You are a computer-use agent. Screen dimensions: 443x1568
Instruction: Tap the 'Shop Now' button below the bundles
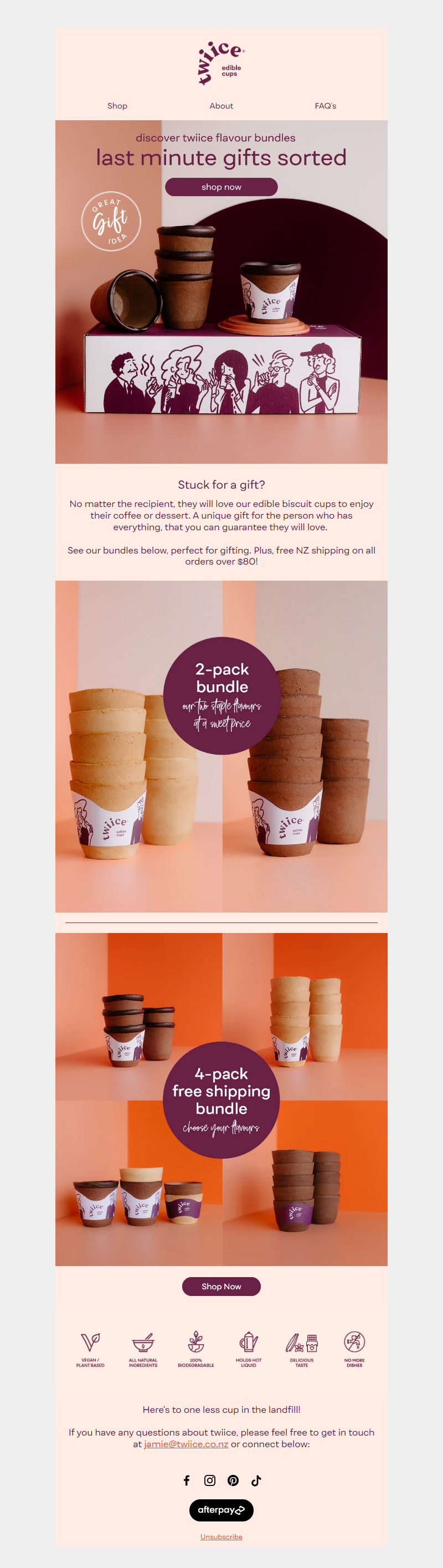[221, 1286]
